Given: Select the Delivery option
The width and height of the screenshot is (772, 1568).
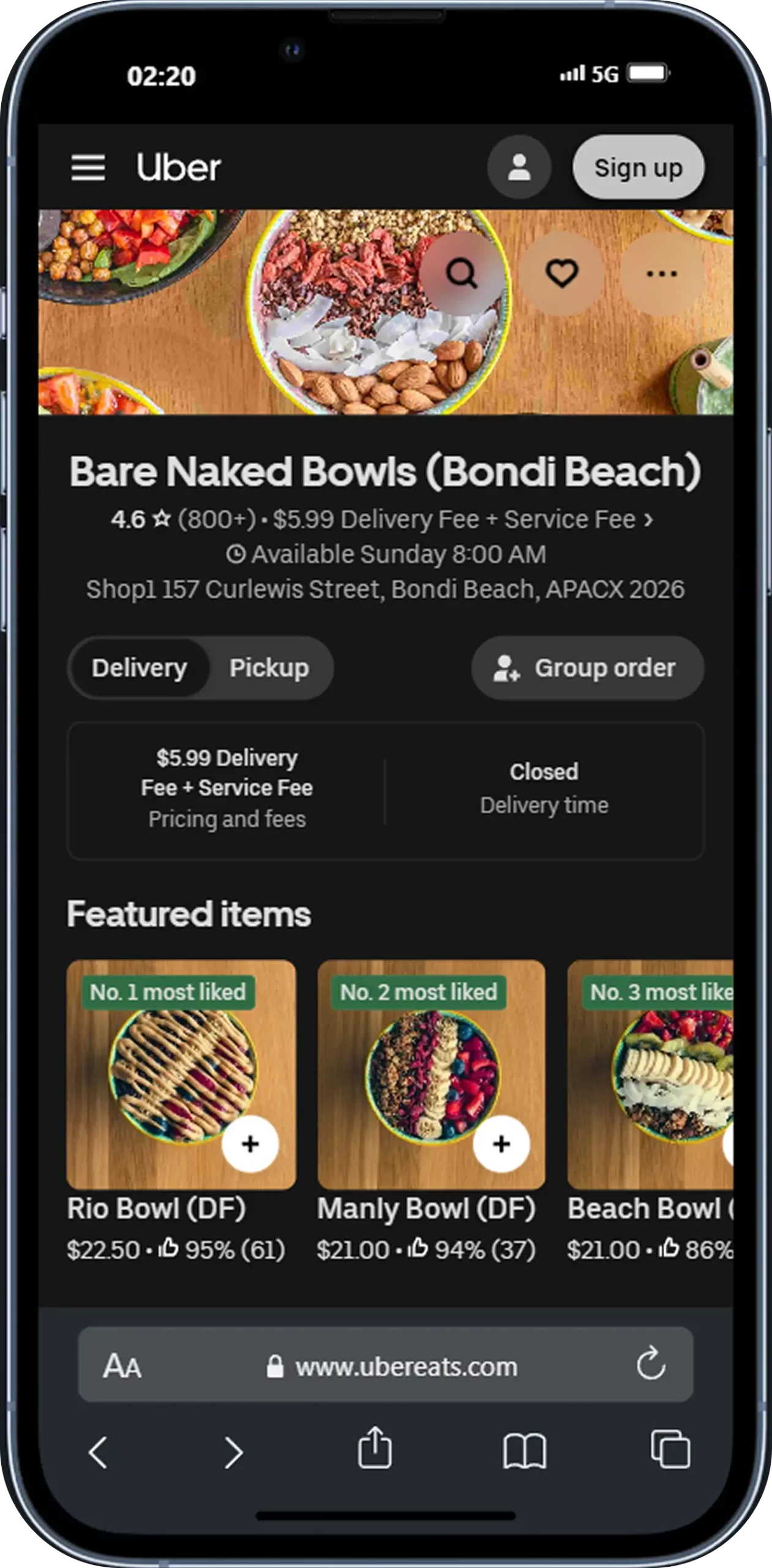Looking at the screenshot, I should point(140,668).
